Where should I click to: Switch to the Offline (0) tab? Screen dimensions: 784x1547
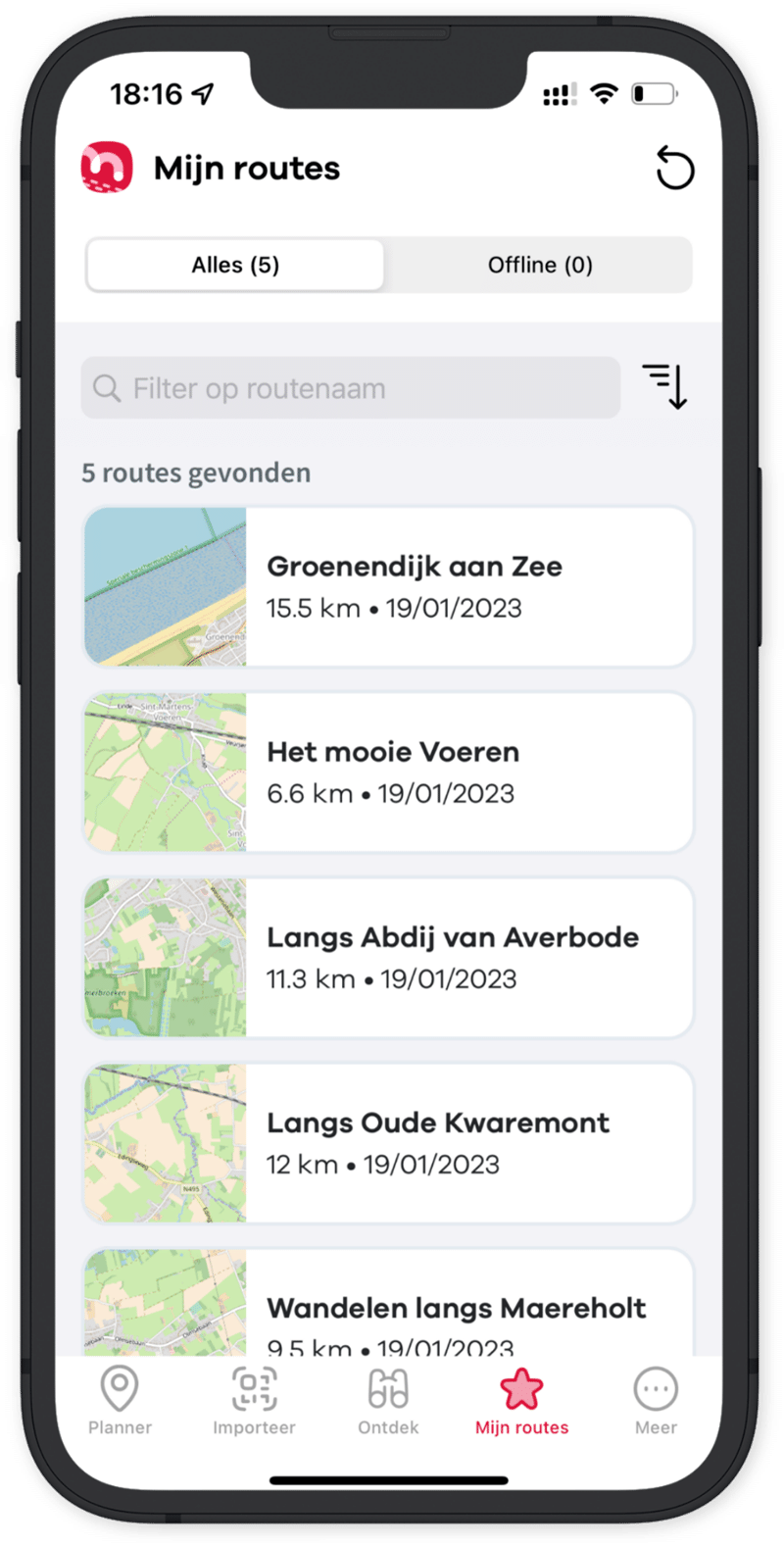540,265
